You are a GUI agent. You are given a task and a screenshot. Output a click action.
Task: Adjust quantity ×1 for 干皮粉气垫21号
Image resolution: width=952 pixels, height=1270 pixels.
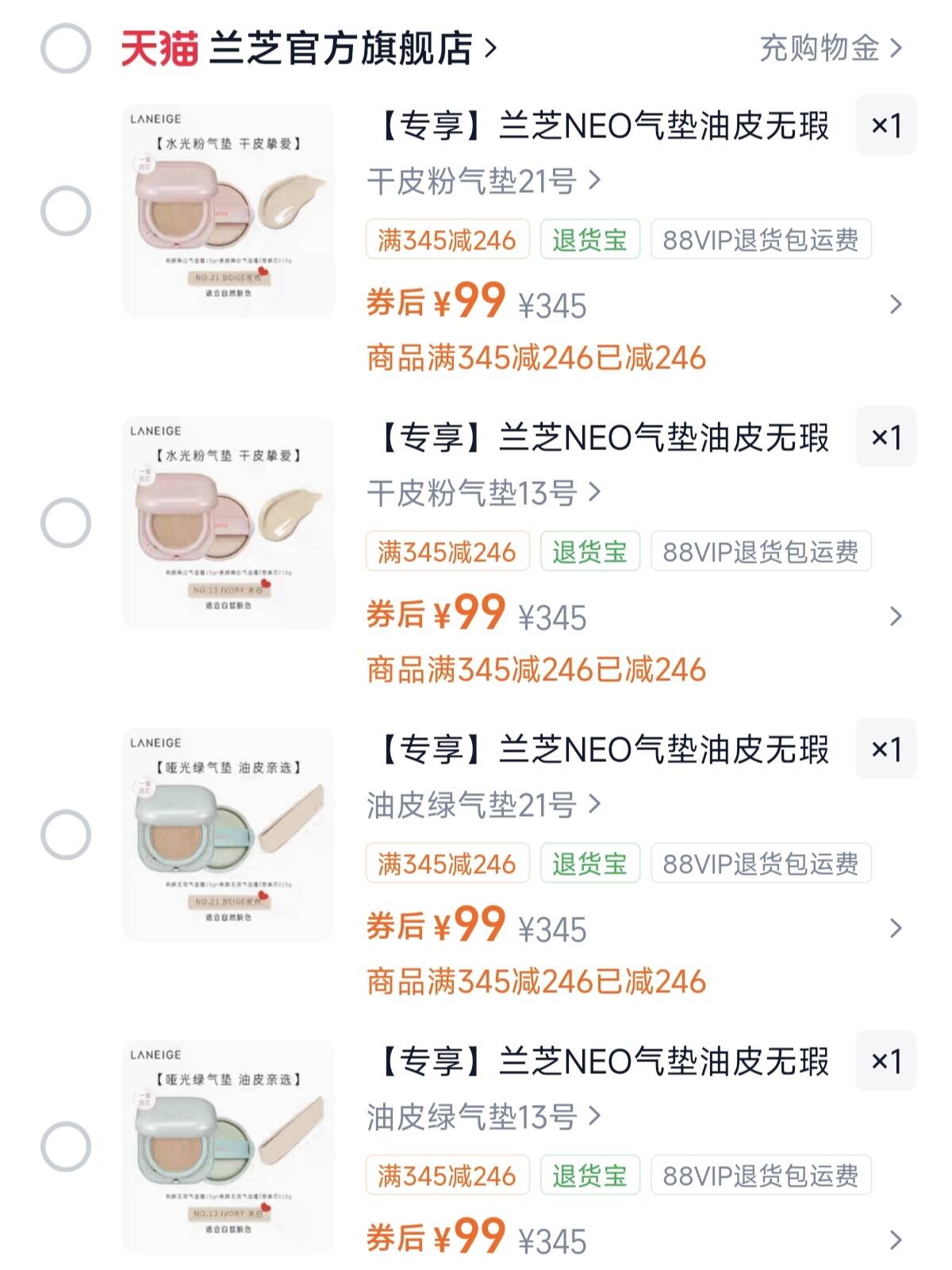[x=886, y=125]
